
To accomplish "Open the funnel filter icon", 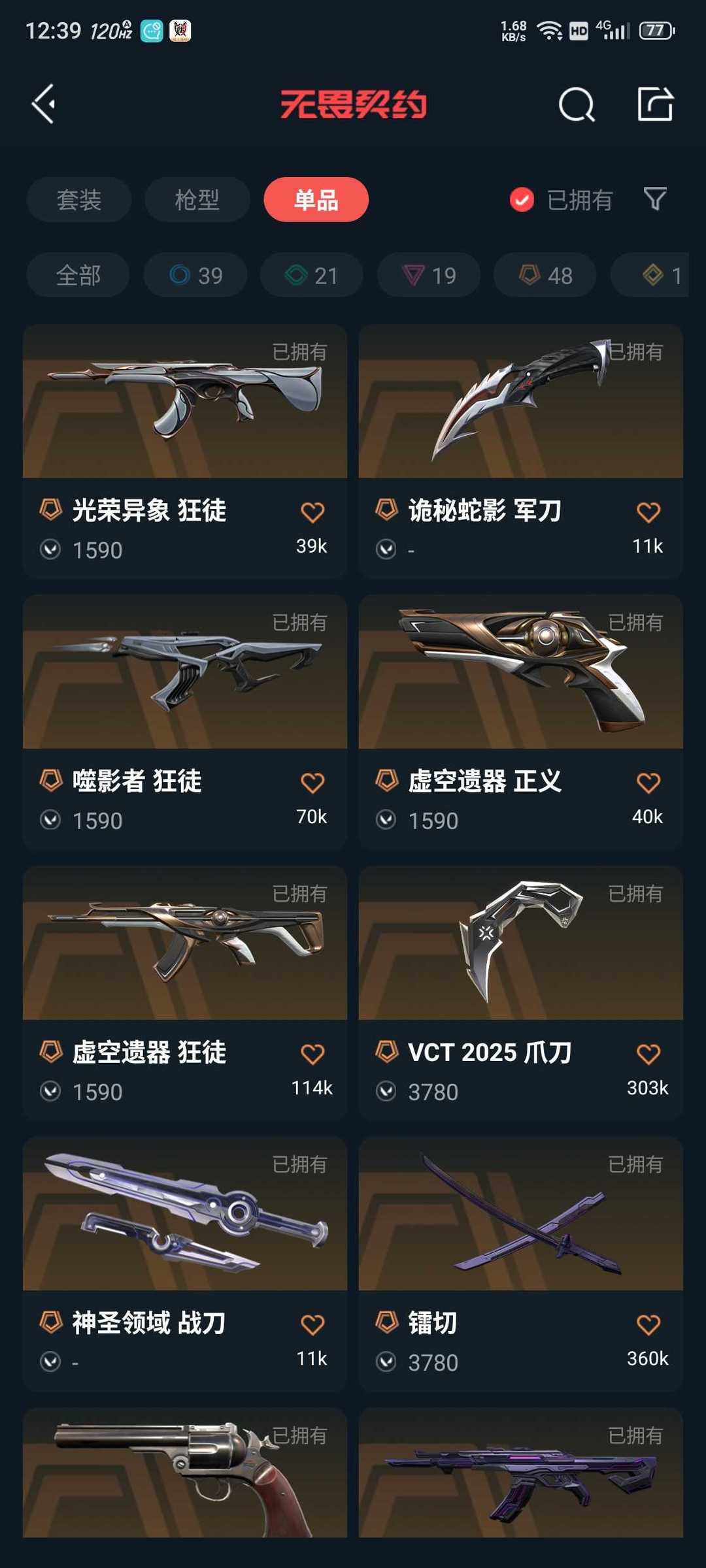I will [655, 199].
